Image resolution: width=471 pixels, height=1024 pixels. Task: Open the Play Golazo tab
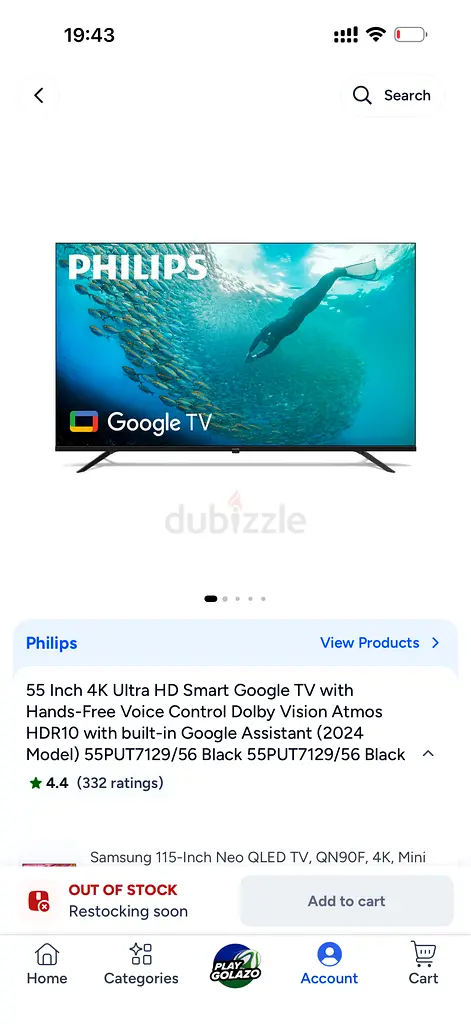coord(235,966)
